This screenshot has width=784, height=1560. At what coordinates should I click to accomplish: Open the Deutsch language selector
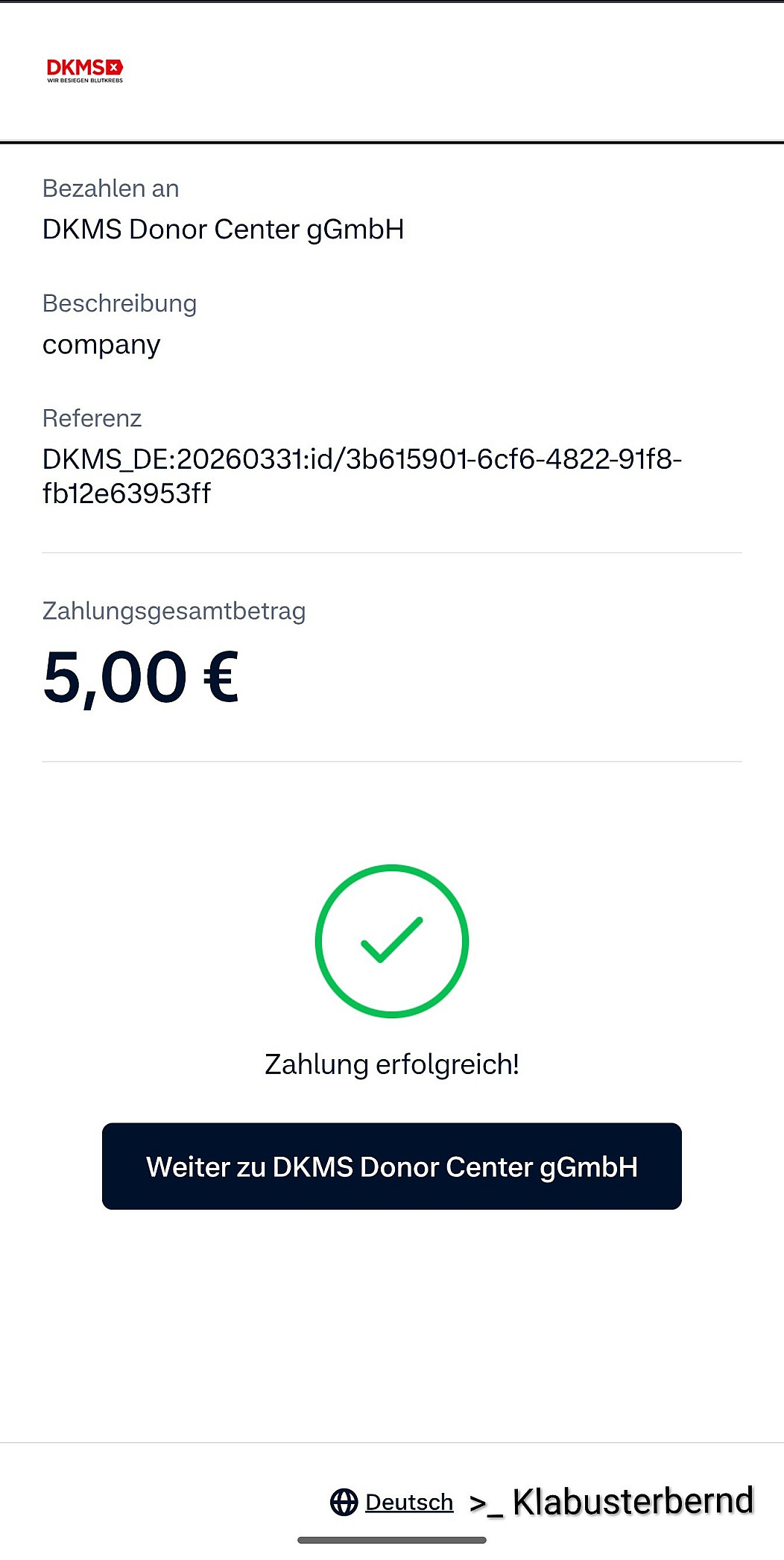(393, 1502)
